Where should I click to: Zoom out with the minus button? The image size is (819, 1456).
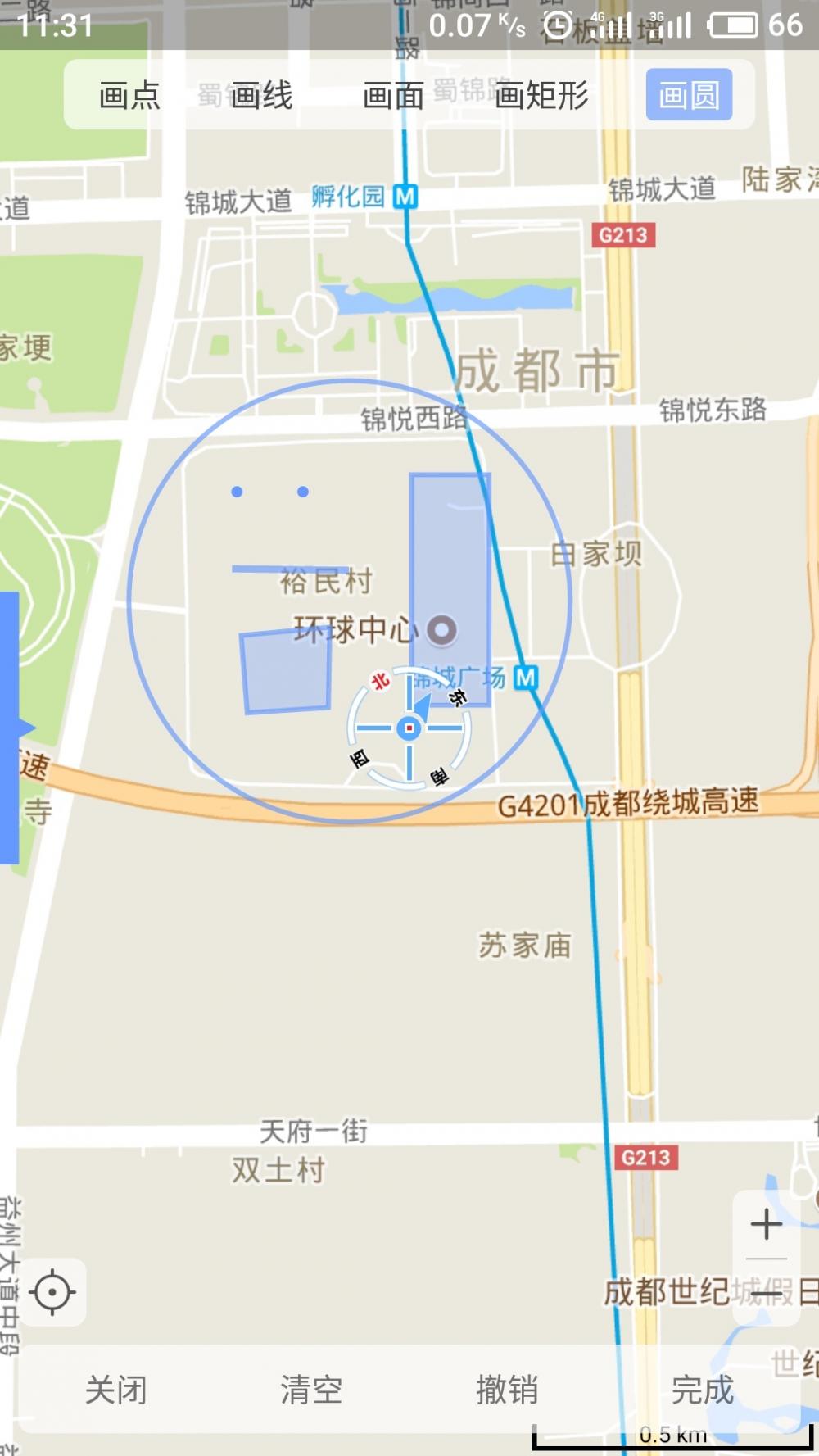(767, 1294)
